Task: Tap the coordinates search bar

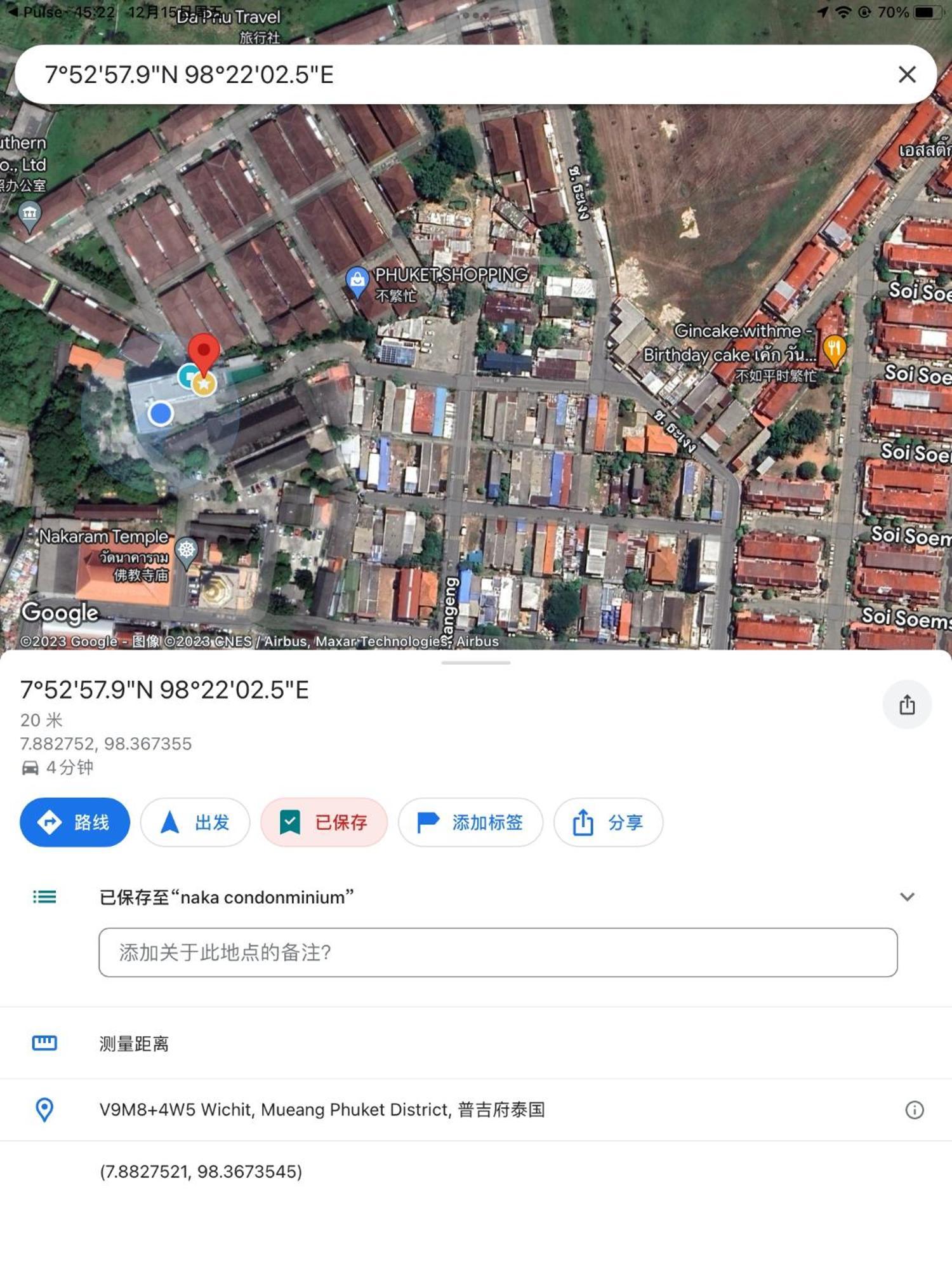Action: click(x=444, y=75)
